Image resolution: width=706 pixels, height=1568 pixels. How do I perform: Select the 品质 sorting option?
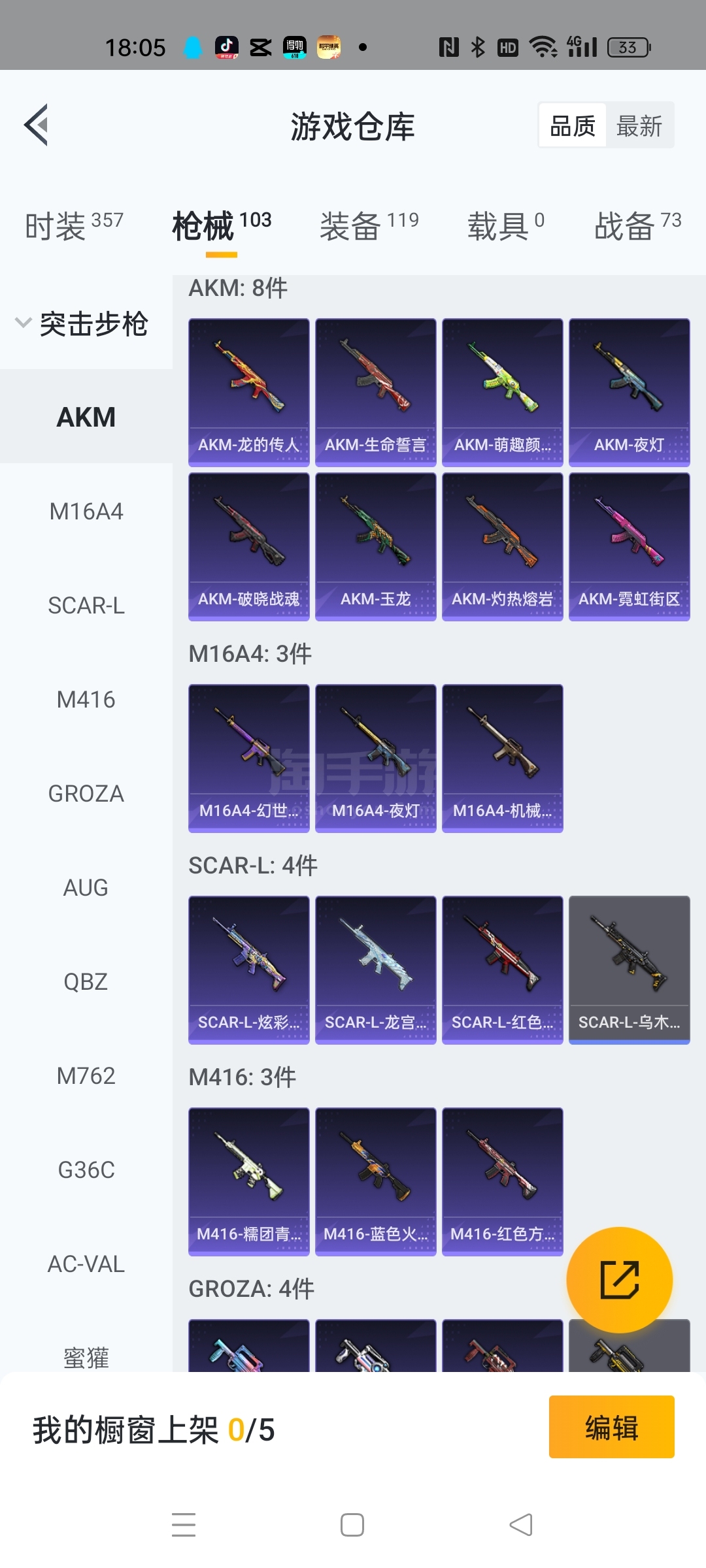tap(573, 125)
